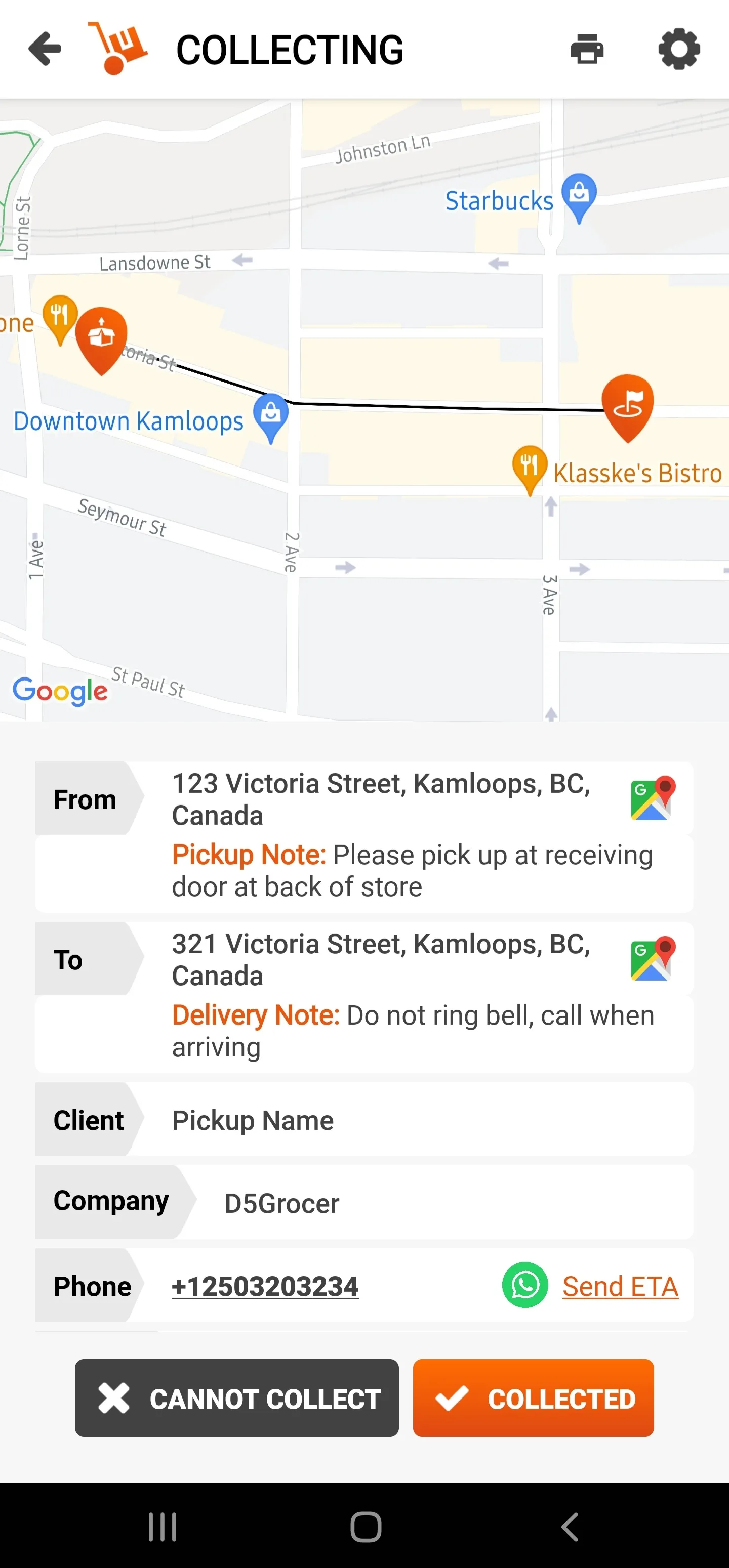Call phone number +12503203234
This screenshot has width=729, height=1568.
point(265,1286)
